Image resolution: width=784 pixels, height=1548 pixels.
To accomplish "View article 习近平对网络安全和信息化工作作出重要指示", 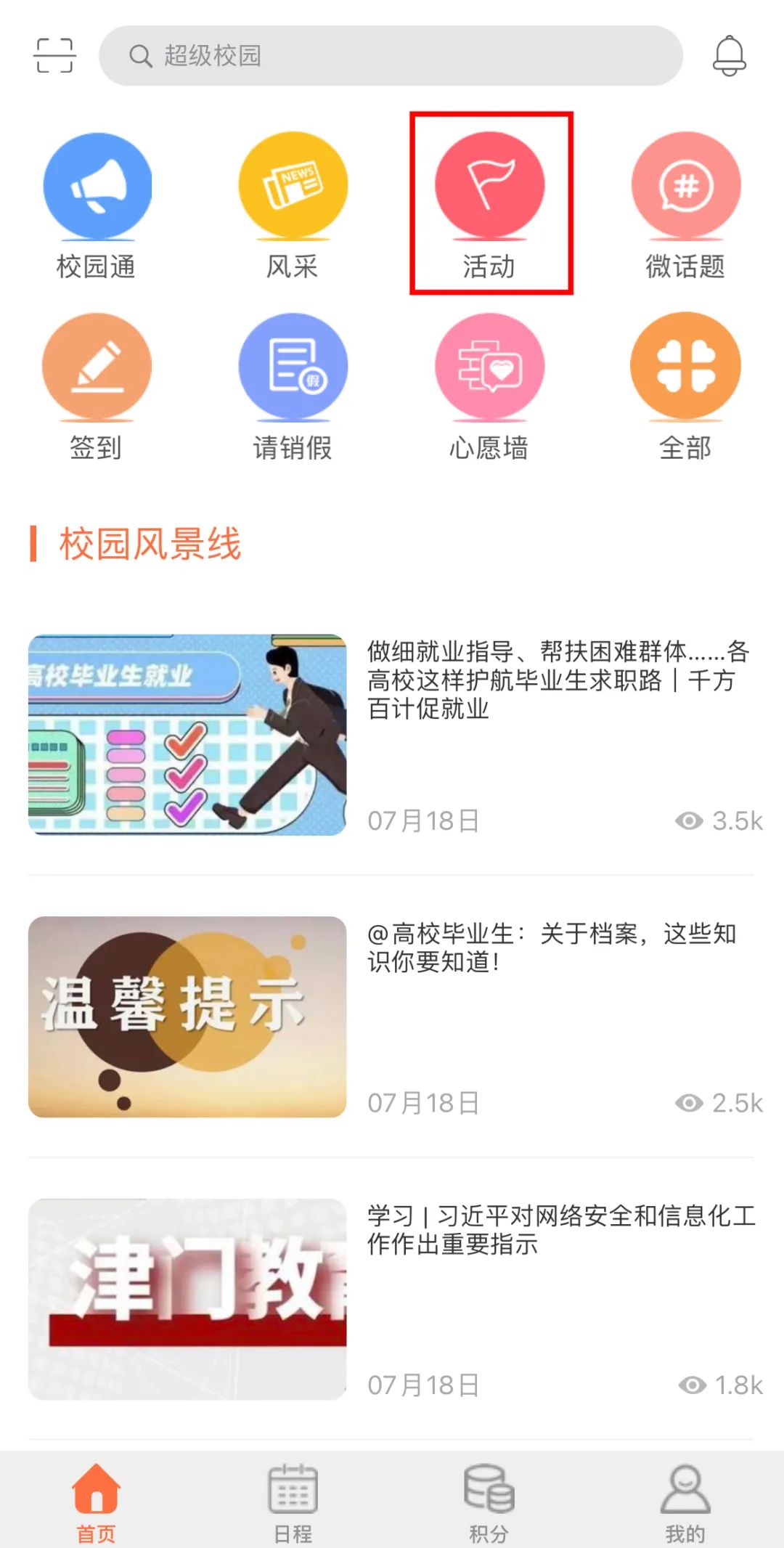I will (560, 1229).
